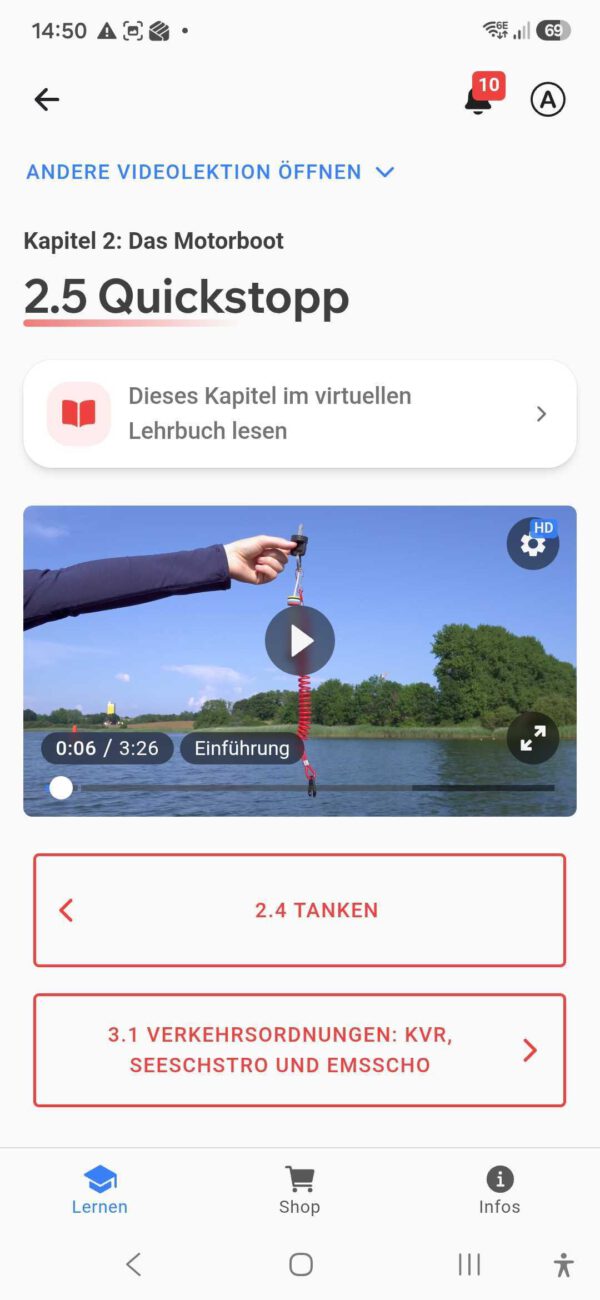Open the notifications bell
This screenshot has width=600, height=1300.
point(480,99)
